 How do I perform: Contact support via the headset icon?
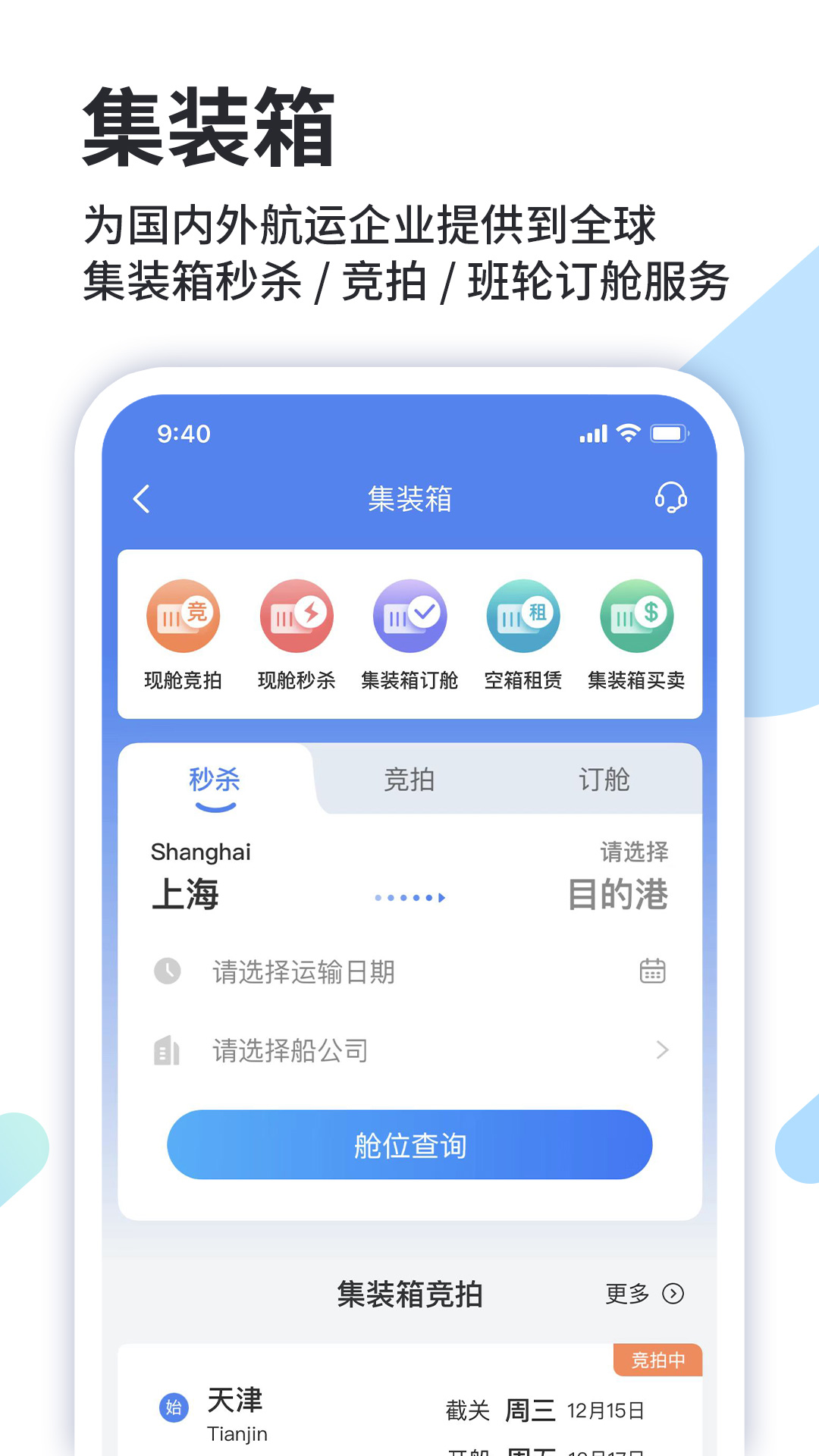click(672, 499)
